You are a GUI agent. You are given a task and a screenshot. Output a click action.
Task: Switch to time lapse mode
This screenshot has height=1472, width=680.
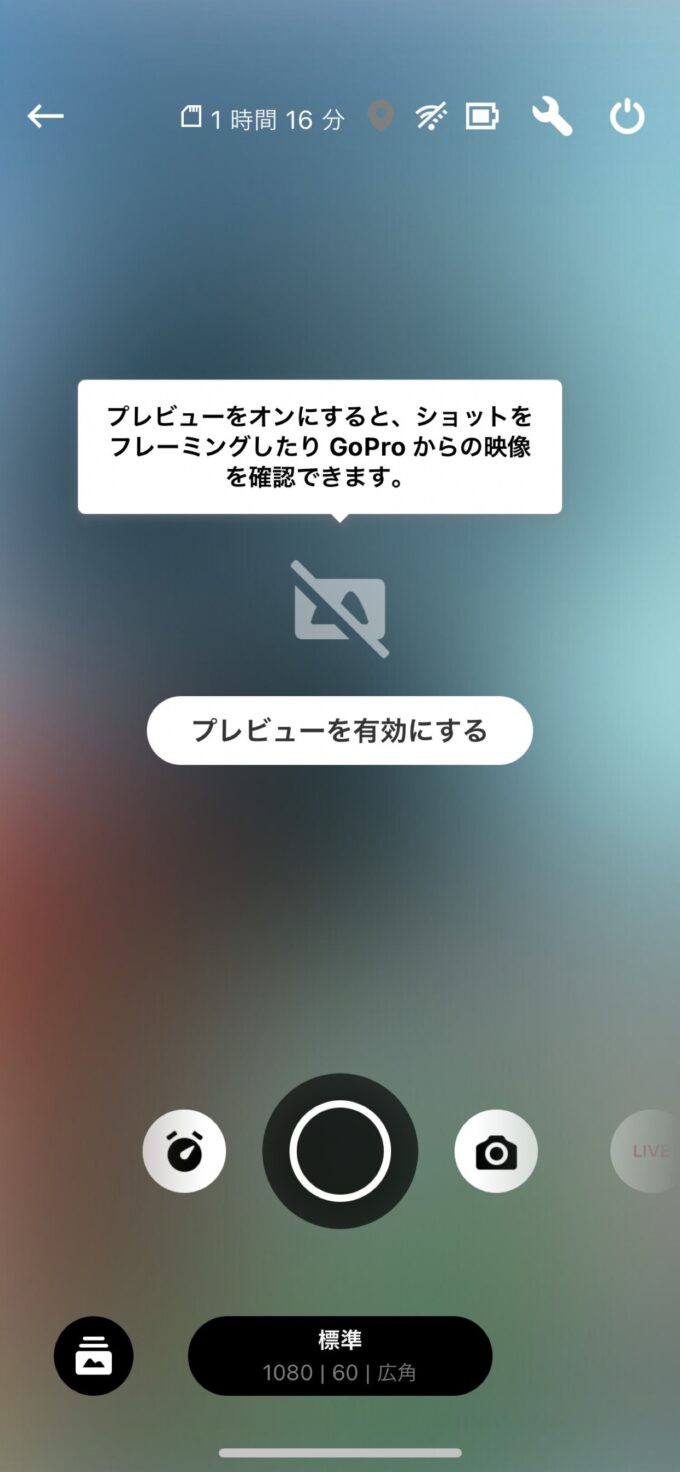click(x=184, y=1152)
